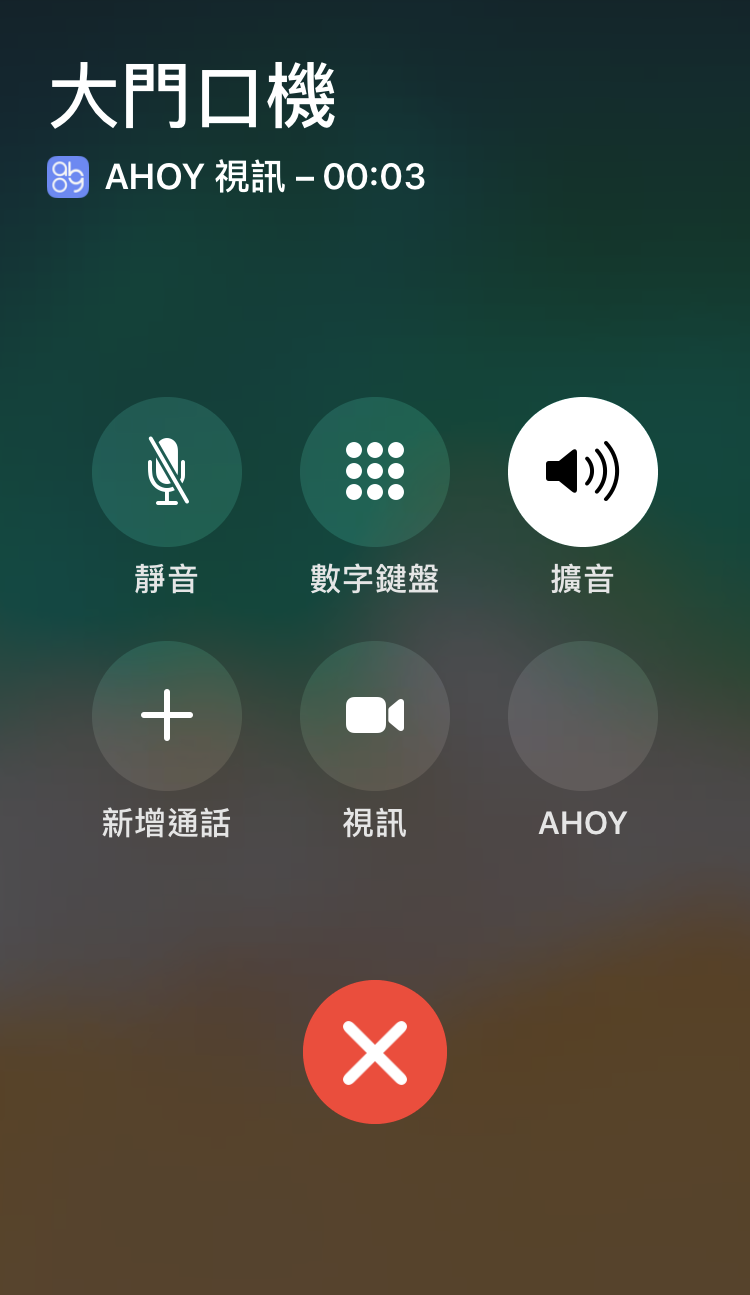
Task: Add a call with 新增通話
Action: pos(167,716)
